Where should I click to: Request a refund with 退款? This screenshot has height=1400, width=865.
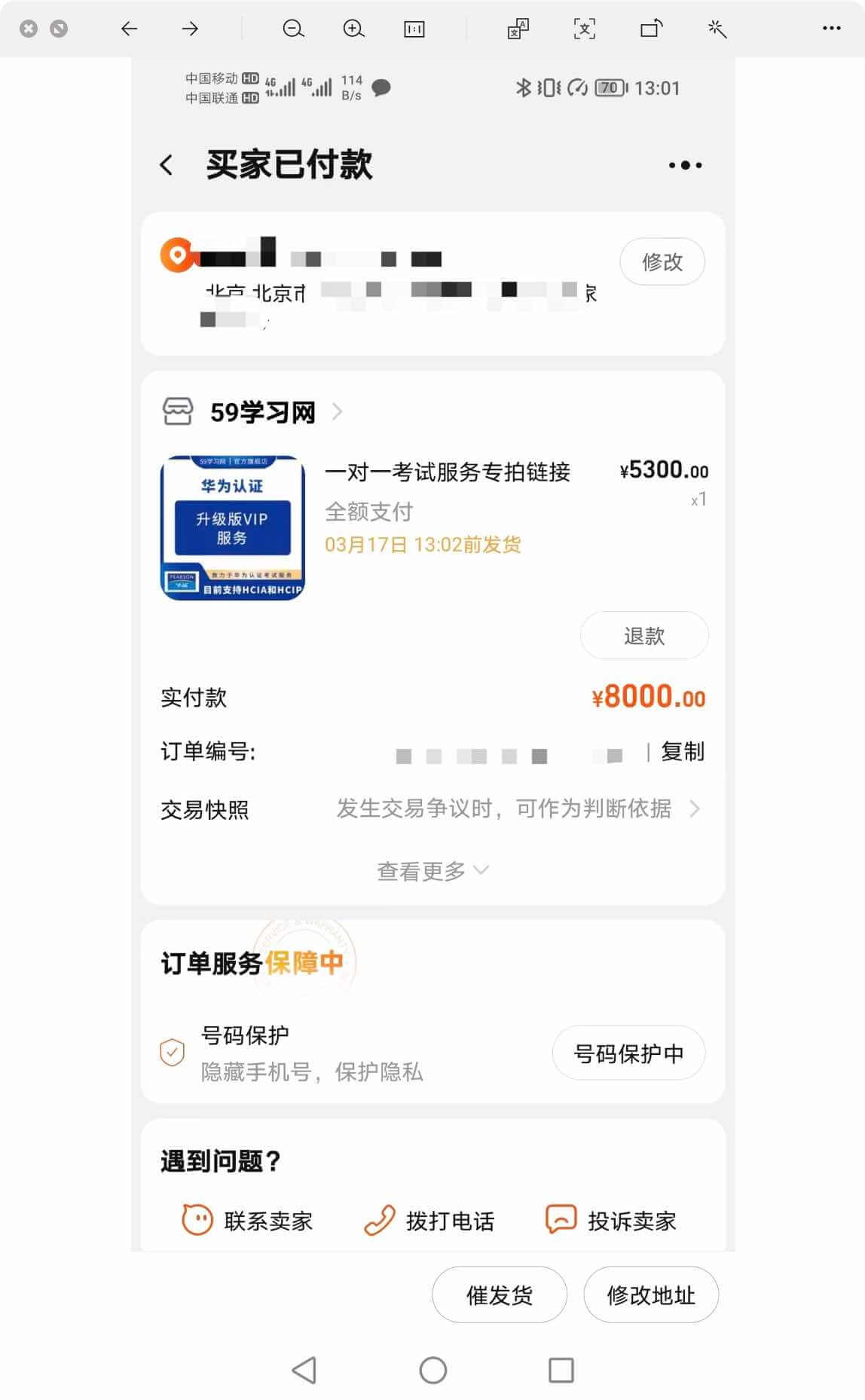643,636
